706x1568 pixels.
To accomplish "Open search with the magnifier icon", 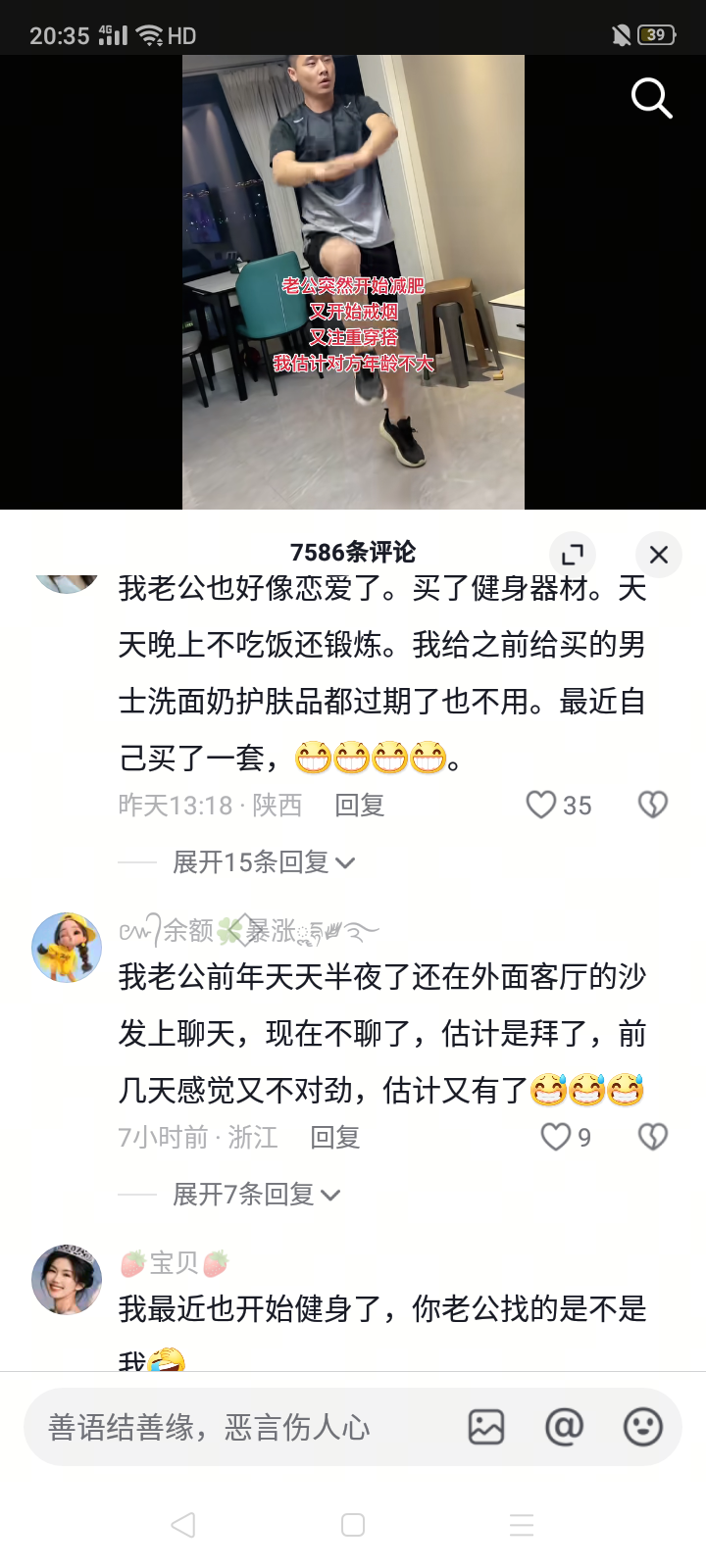I will pyautogui.click(x=651, y=98).
